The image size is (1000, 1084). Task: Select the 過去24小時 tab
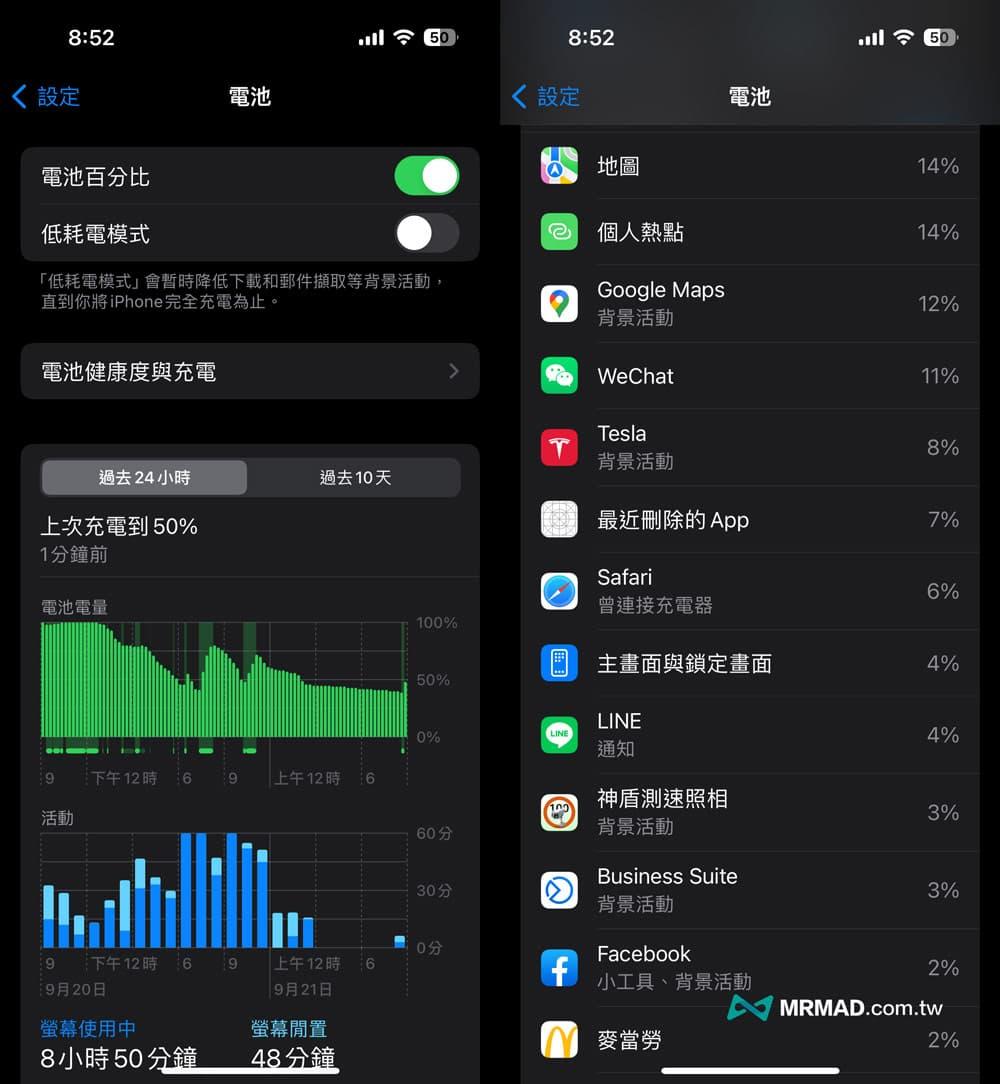click(x=143, y=477)
